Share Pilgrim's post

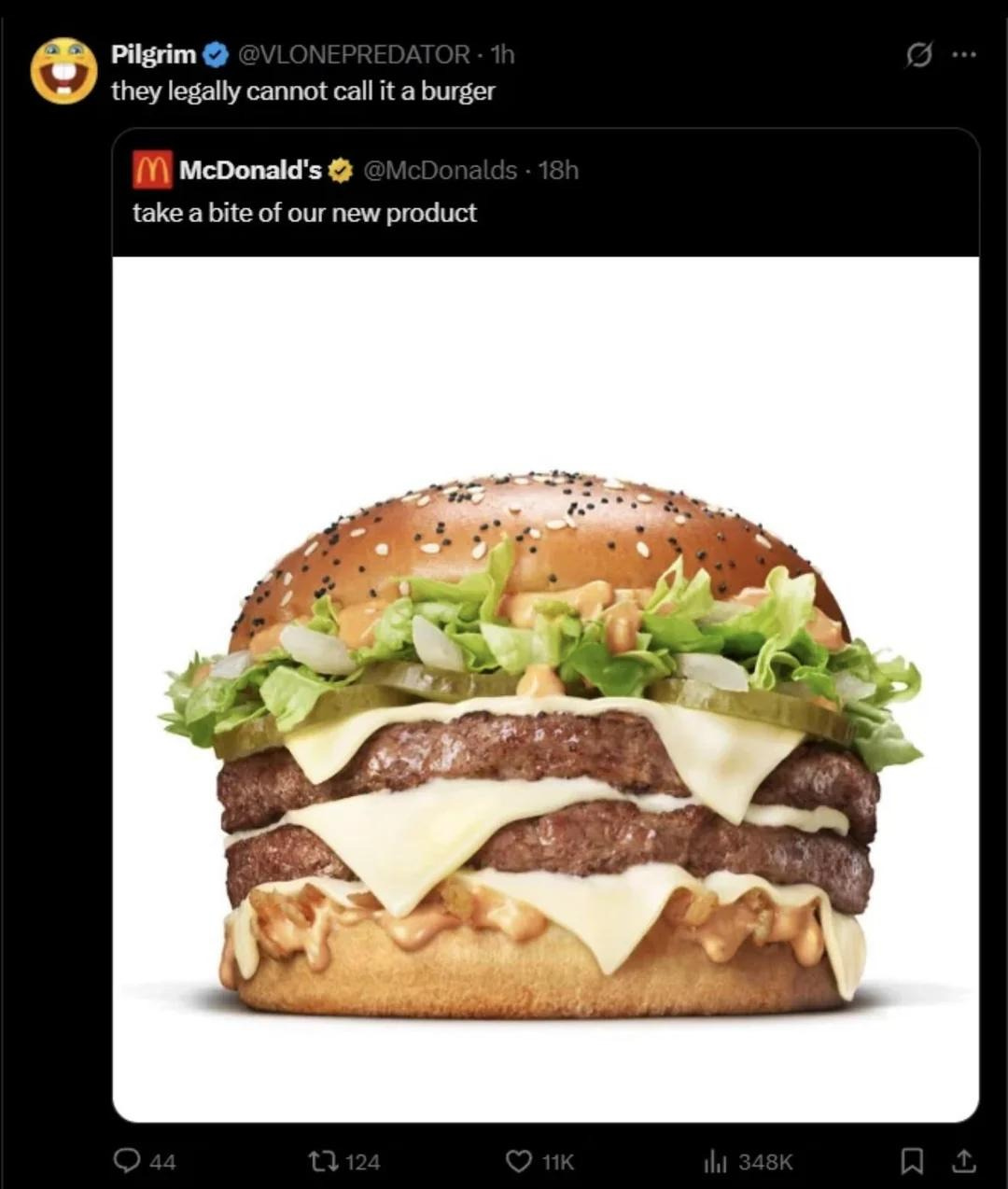(x=964, y=1161)
